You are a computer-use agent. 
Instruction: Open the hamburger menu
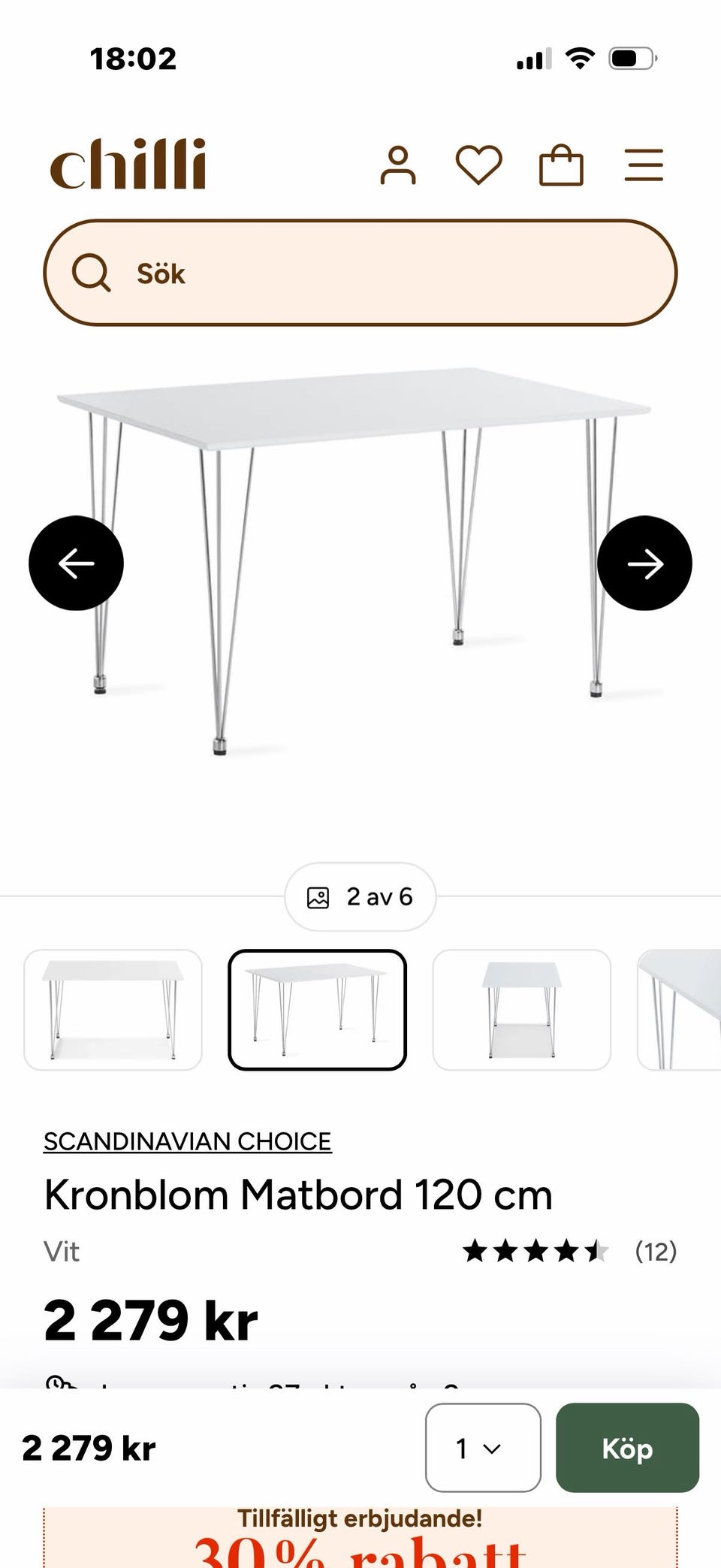[x=644, y=165]
